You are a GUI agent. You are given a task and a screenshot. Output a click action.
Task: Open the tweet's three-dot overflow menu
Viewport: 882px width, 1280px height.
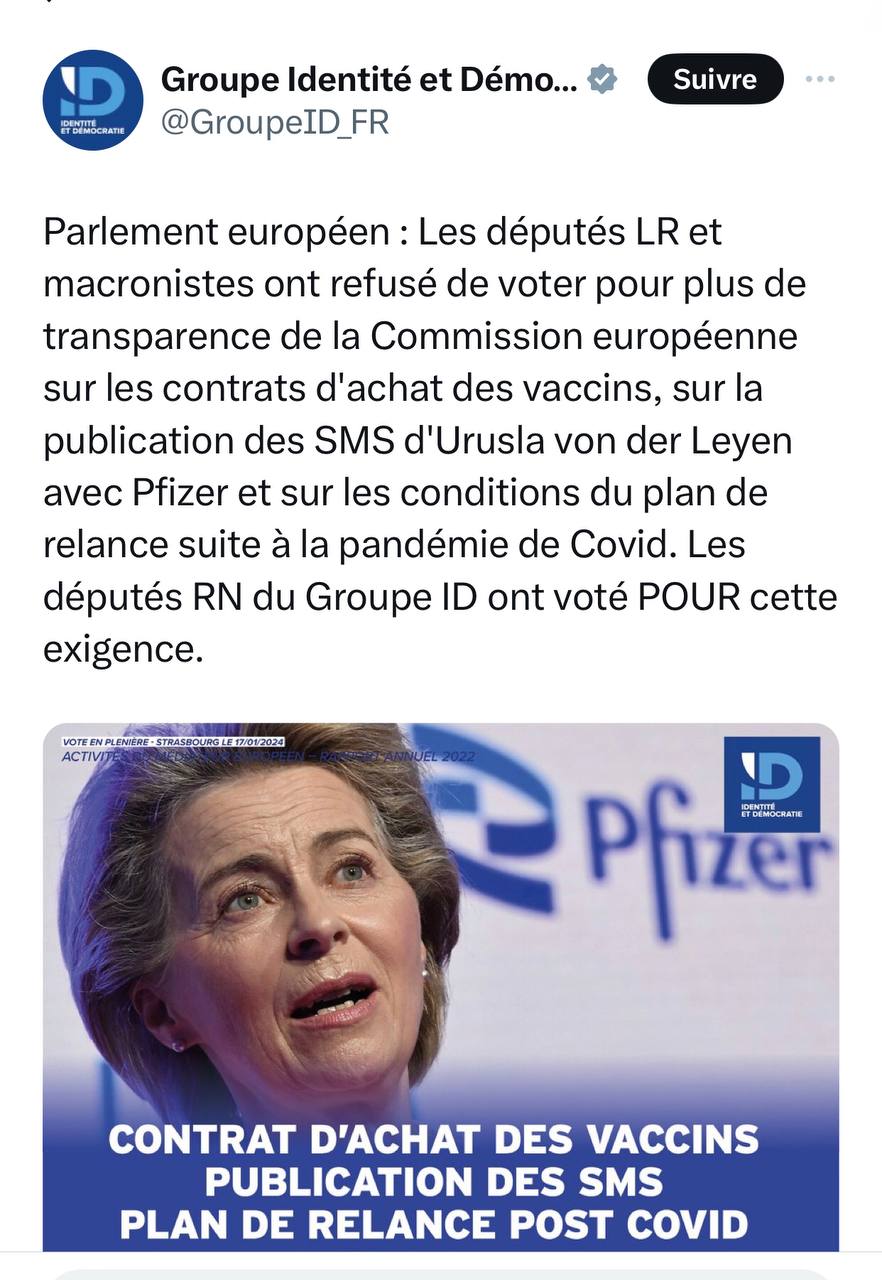tap(820, 79)
